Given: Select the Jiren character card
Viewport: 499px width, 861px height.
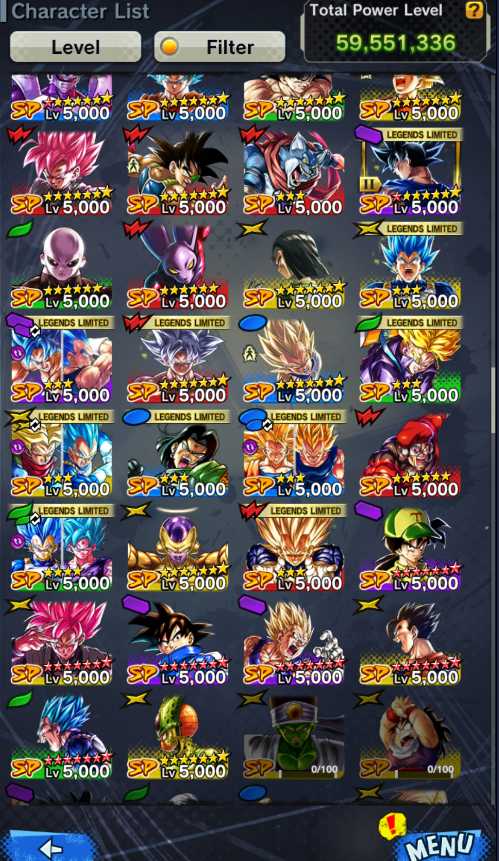Looking at the screenshot, I should coord(61,266).
